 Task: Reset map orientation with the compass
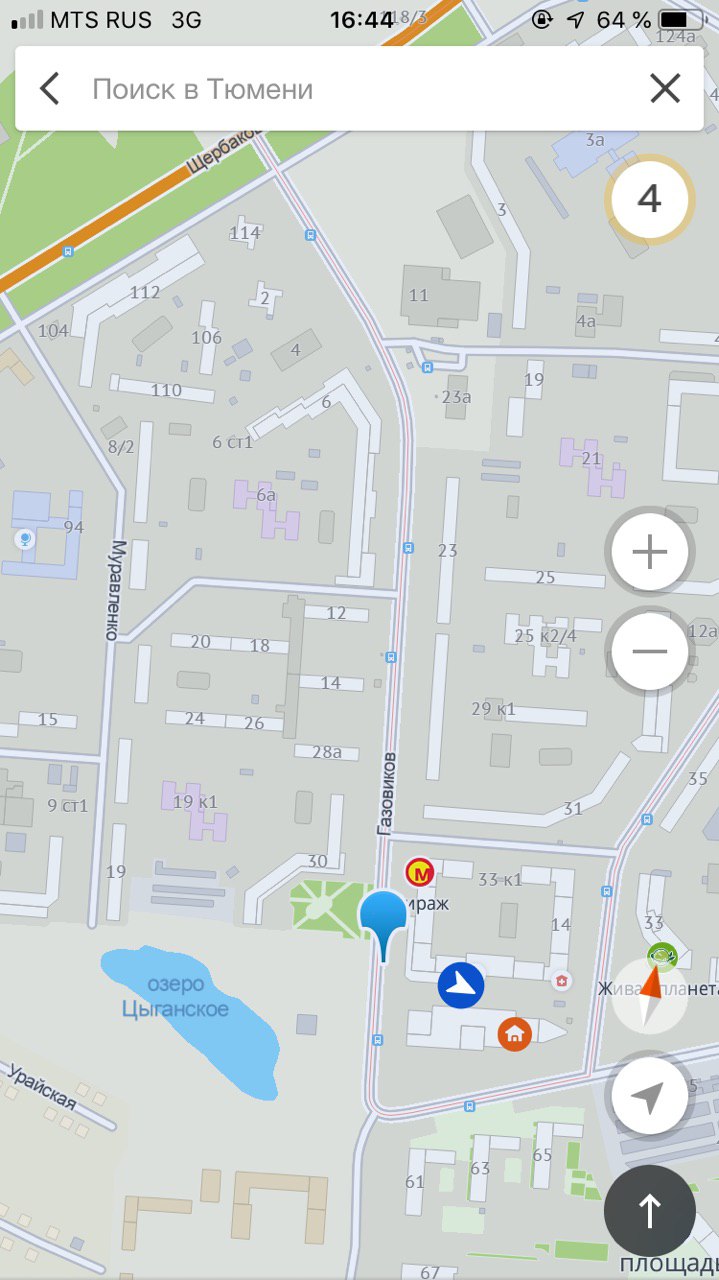(650, 995)
